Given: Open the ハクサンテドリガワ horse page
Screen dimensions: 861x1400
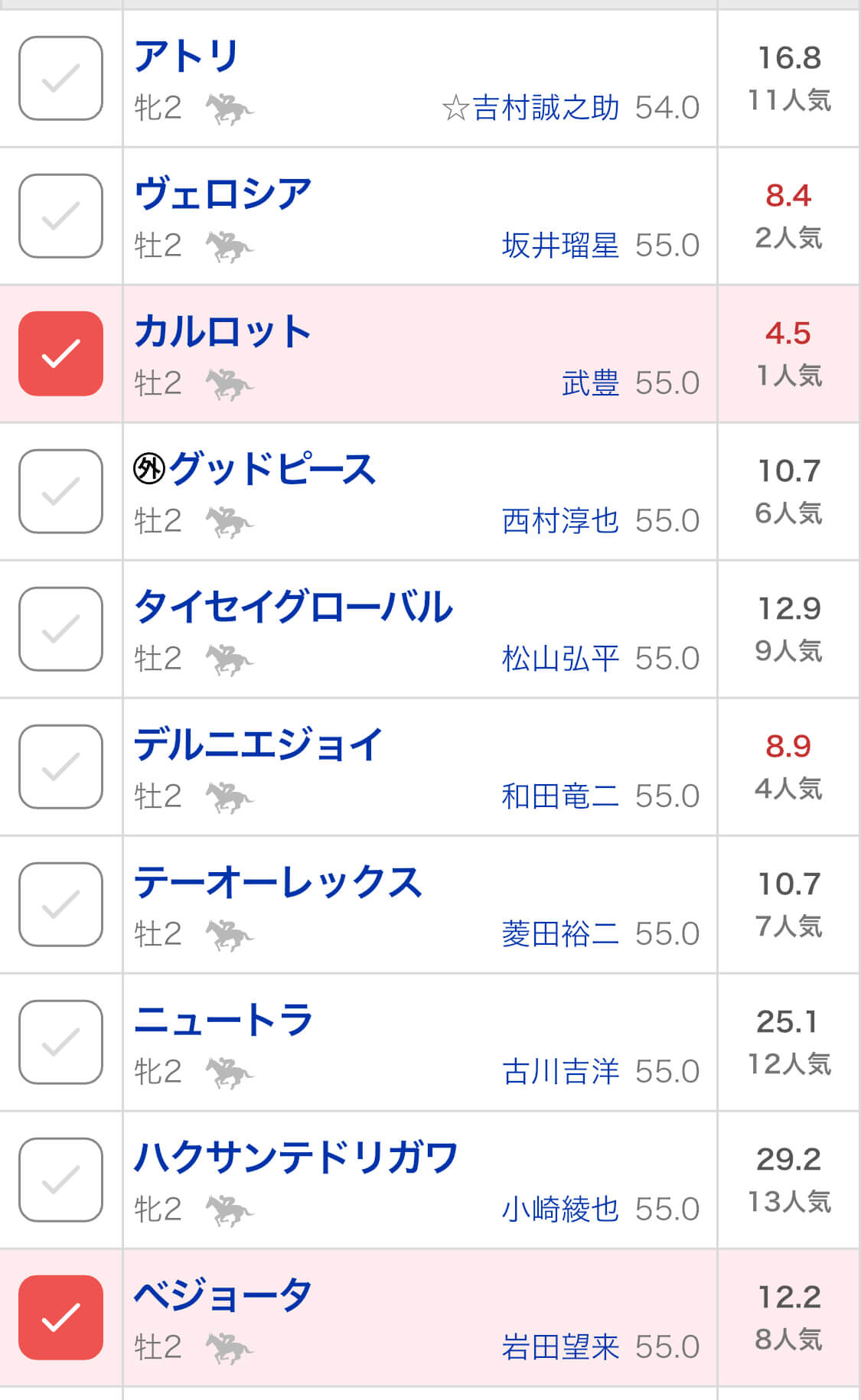Looking at the screenshot, I should (295, 1158).
